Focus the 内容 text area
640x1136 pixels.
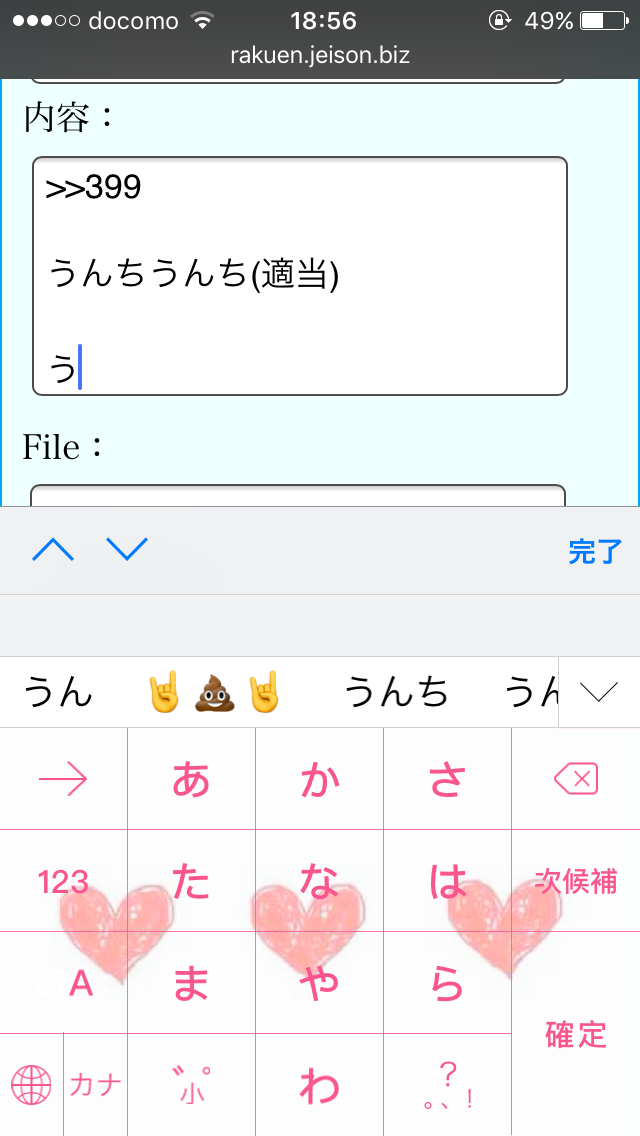pyautogui.click(x=300, y=275)
